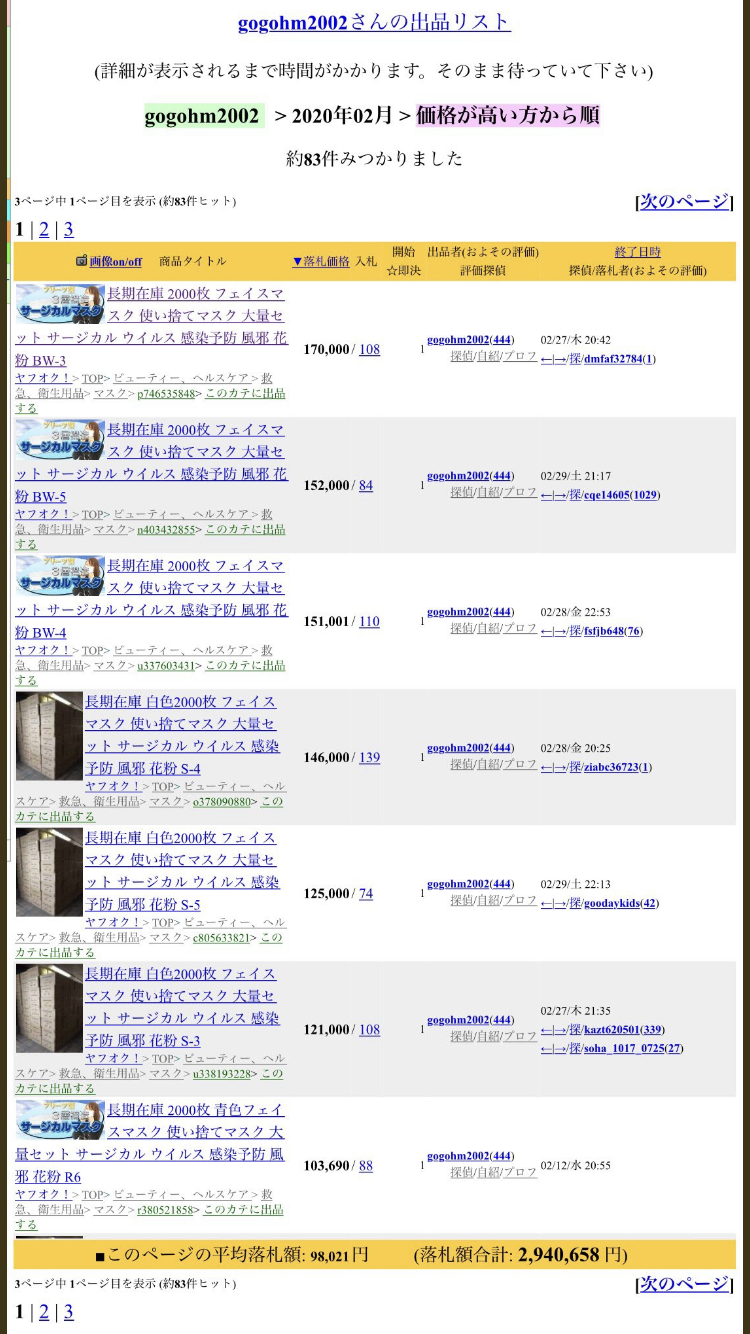Viewport: 750px width, 1334px height.
Task: Open the R6 blue mask auction title
Action: point(152,1142)
